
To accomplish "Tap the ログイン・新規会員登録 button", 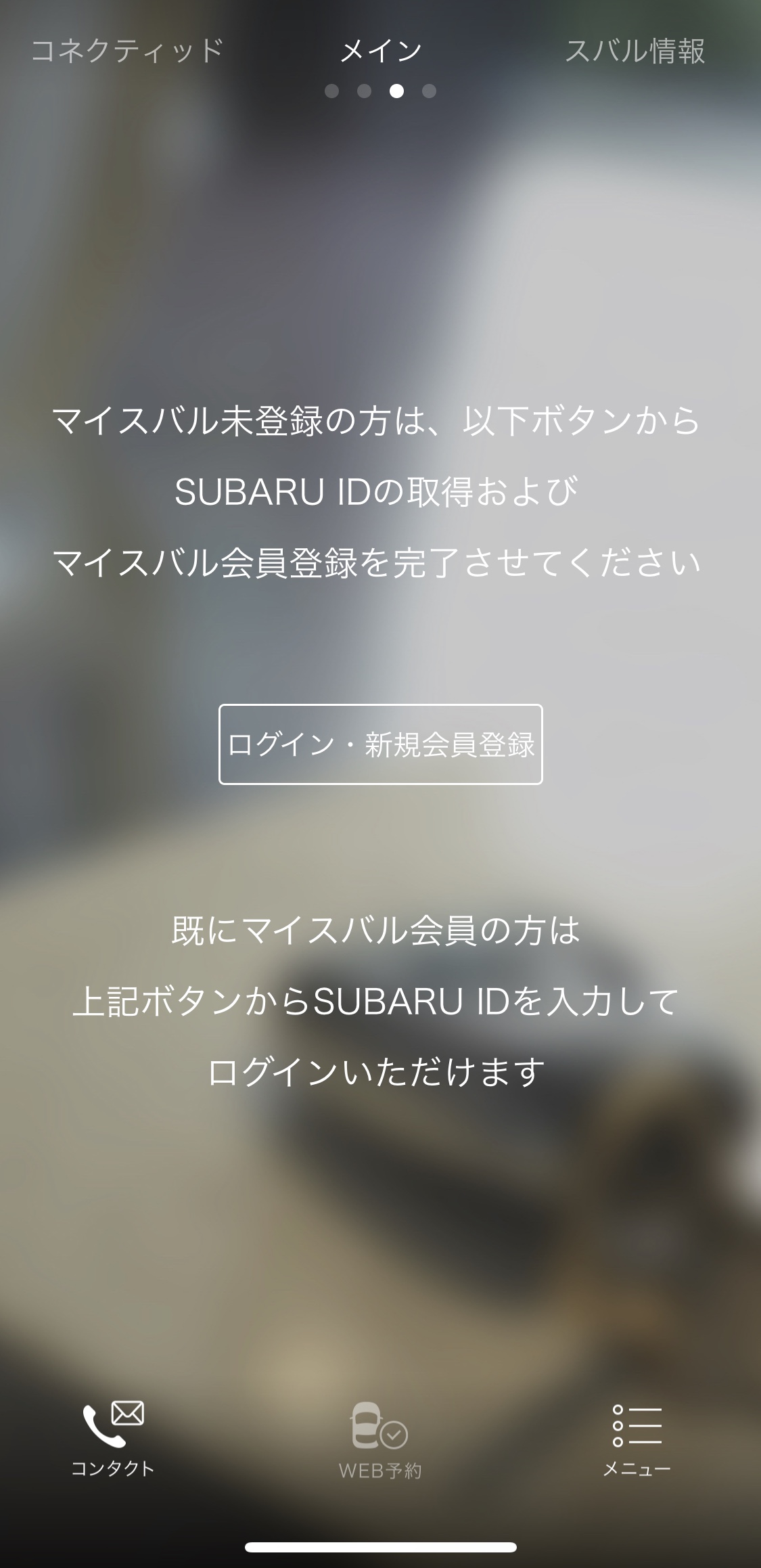I will tap(380, 744).
